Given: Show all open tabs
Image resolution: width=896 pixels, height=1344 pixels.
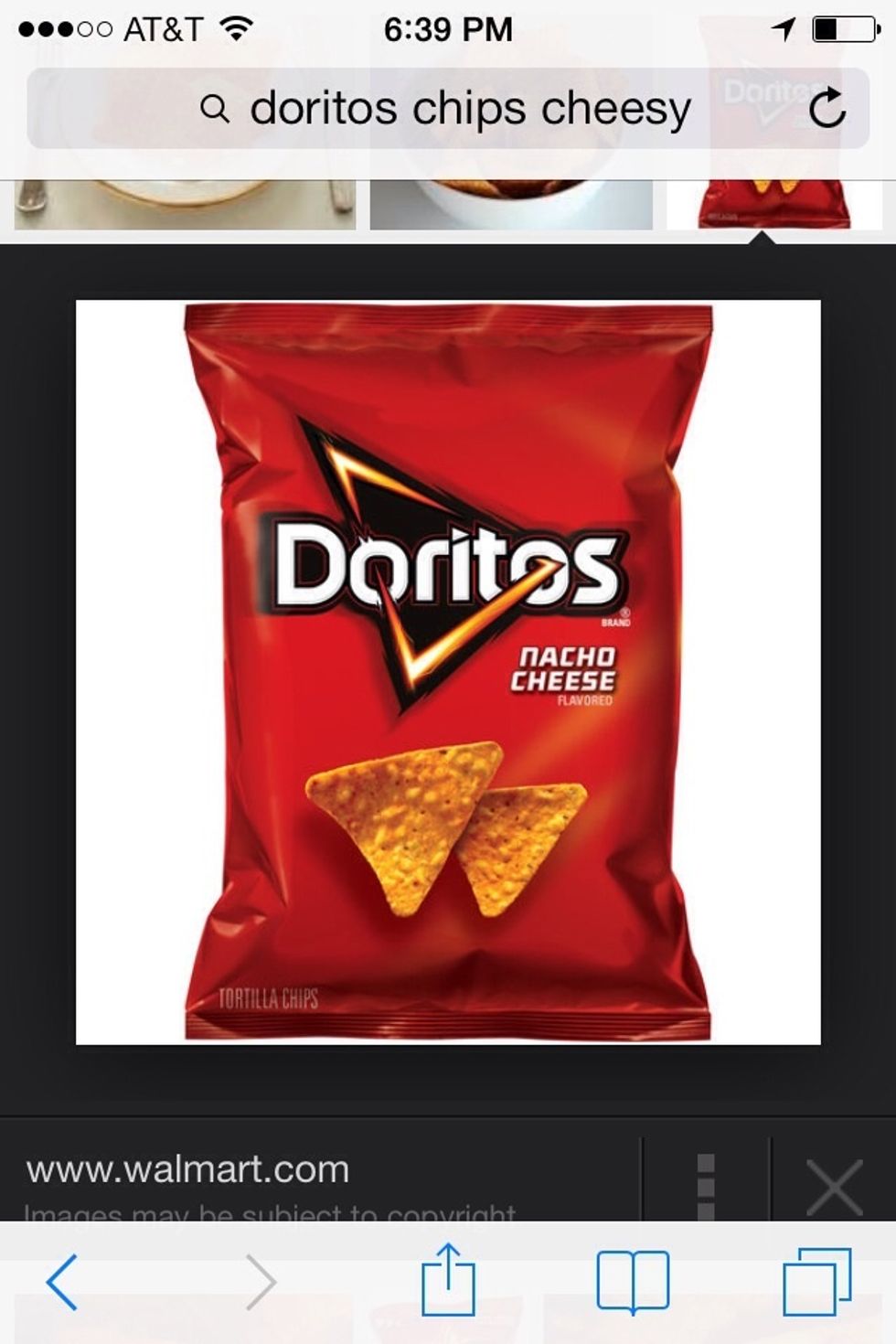Looking at the screenshot, I should [x=816, y=1282].
